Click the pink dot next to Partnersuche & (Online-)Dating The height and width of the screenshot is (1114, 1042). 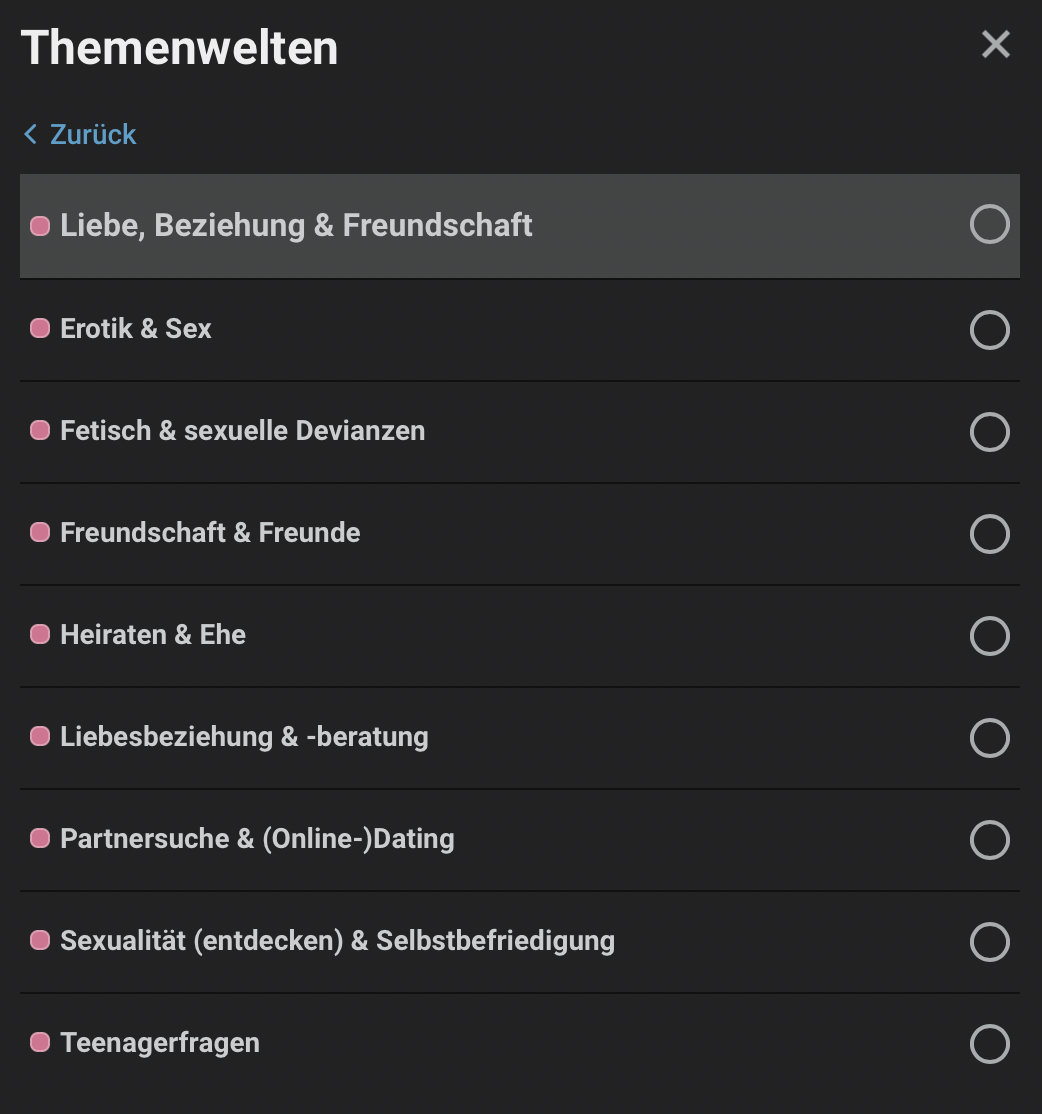point(40,839)
